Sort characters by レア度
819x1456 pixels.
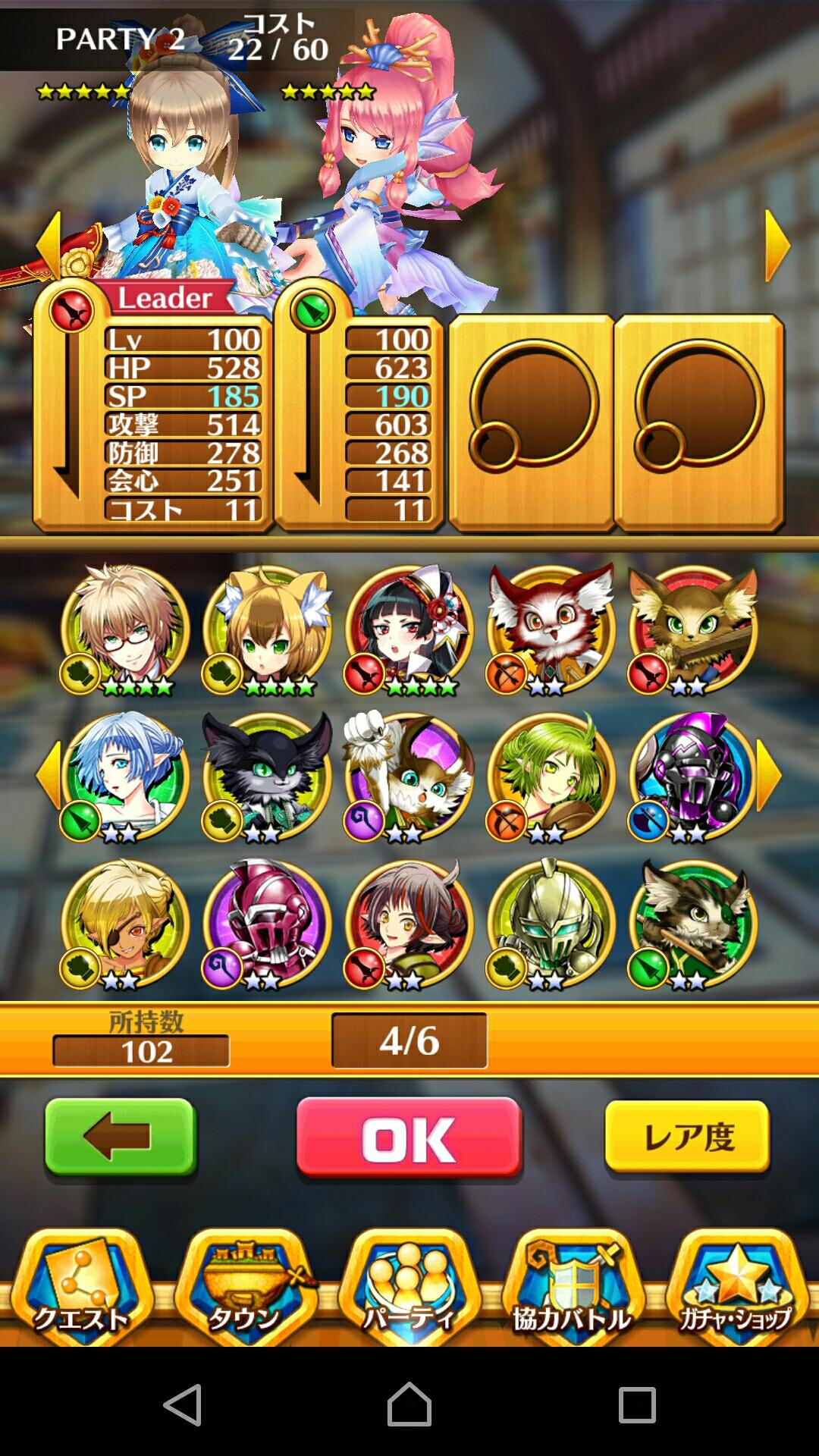tap(688, 1137)
